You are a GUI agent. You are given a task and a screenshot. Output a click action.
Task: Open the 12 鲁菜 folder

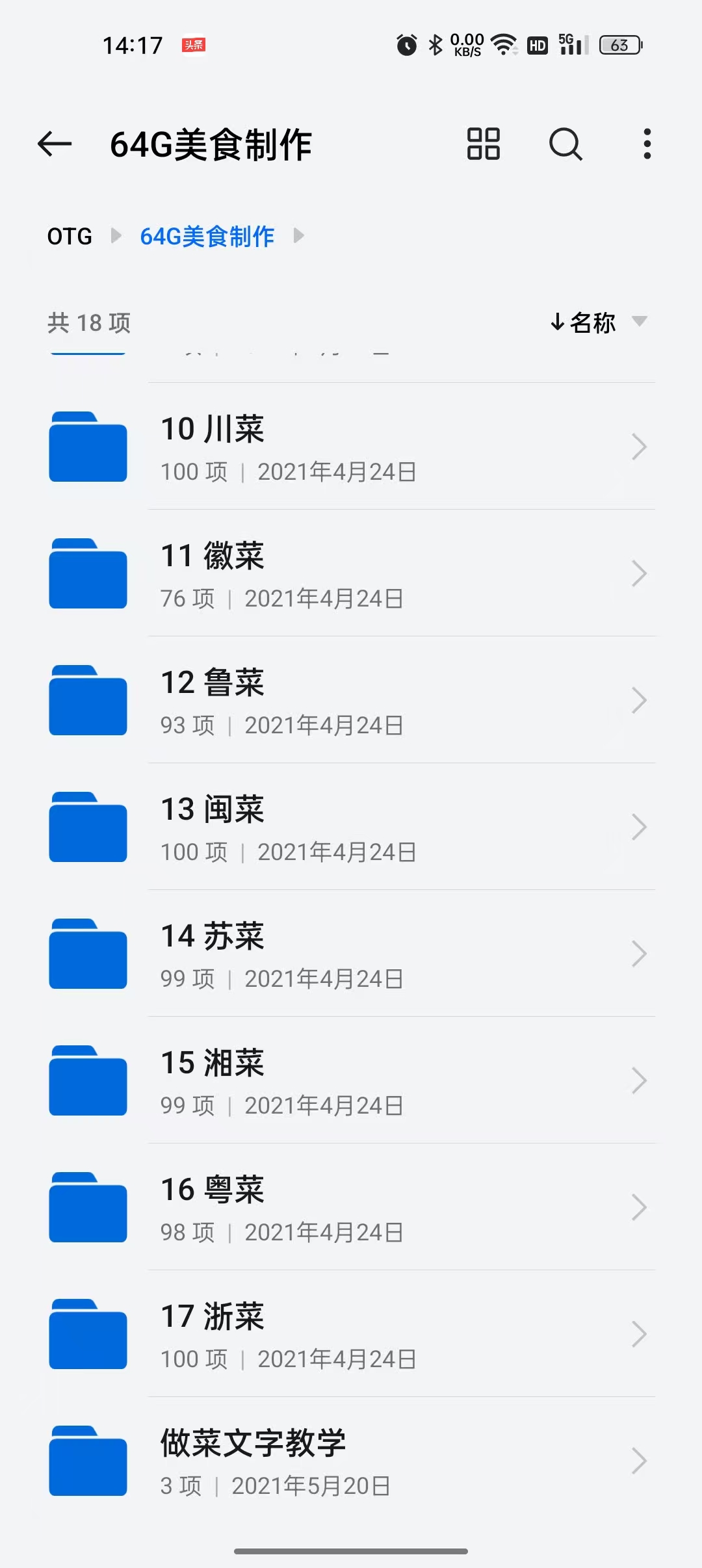(351, 701)
